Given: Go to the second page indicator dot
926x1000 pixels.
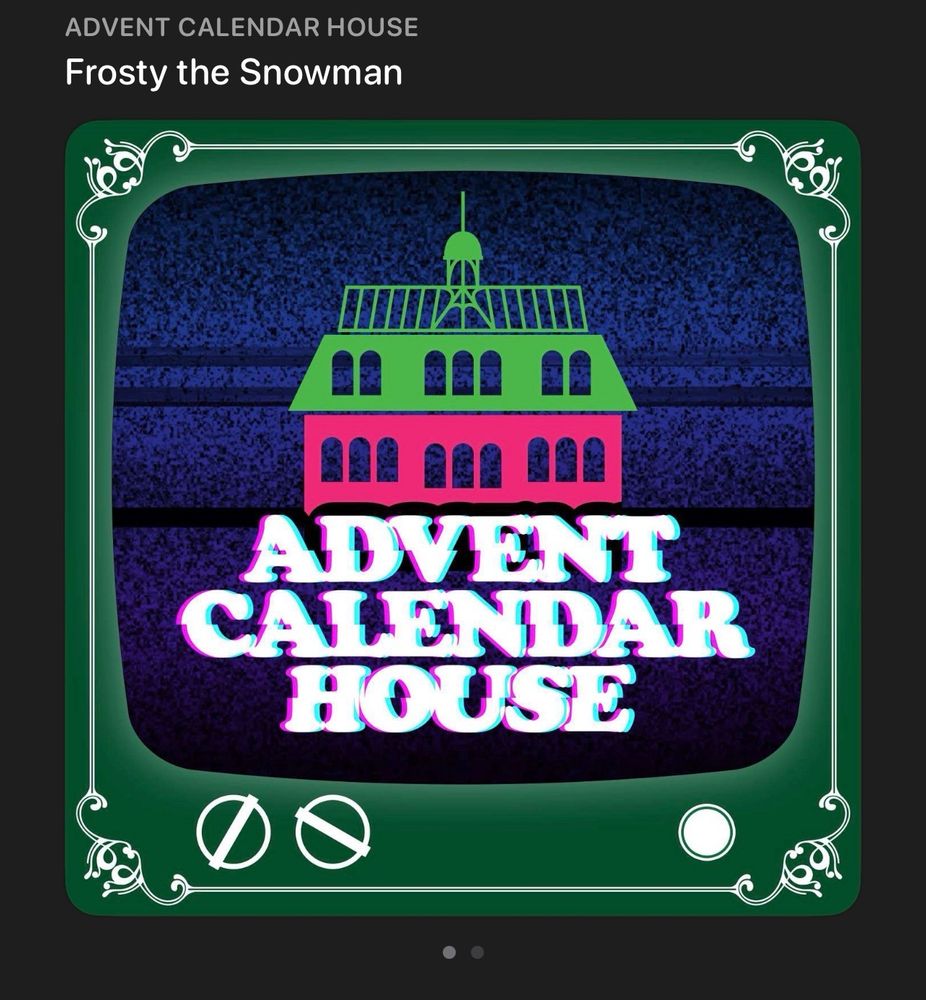Looking at the screenshot, I should pyautogui.click(x=477, y=952).
